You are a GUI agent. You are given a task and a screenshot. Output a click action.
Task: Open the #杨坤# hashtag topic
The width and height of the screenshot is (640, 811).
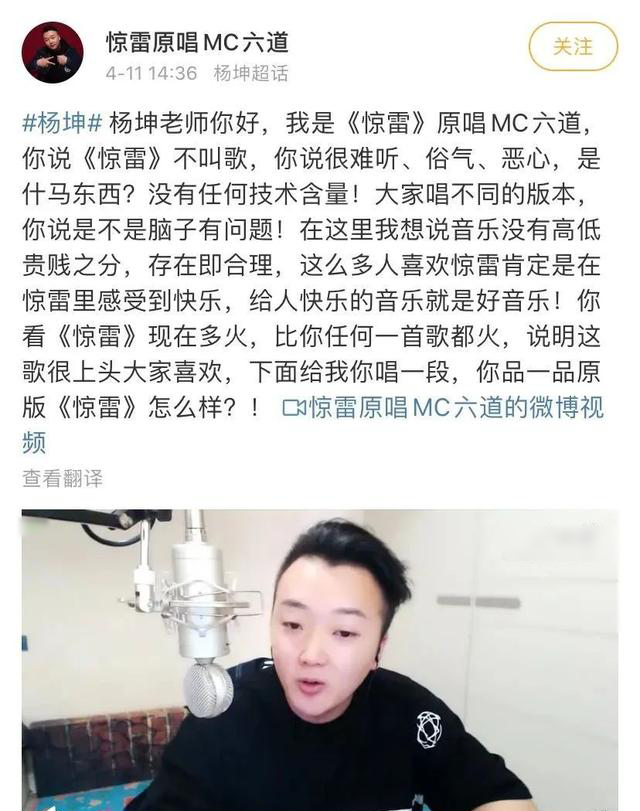pos(61,124)
